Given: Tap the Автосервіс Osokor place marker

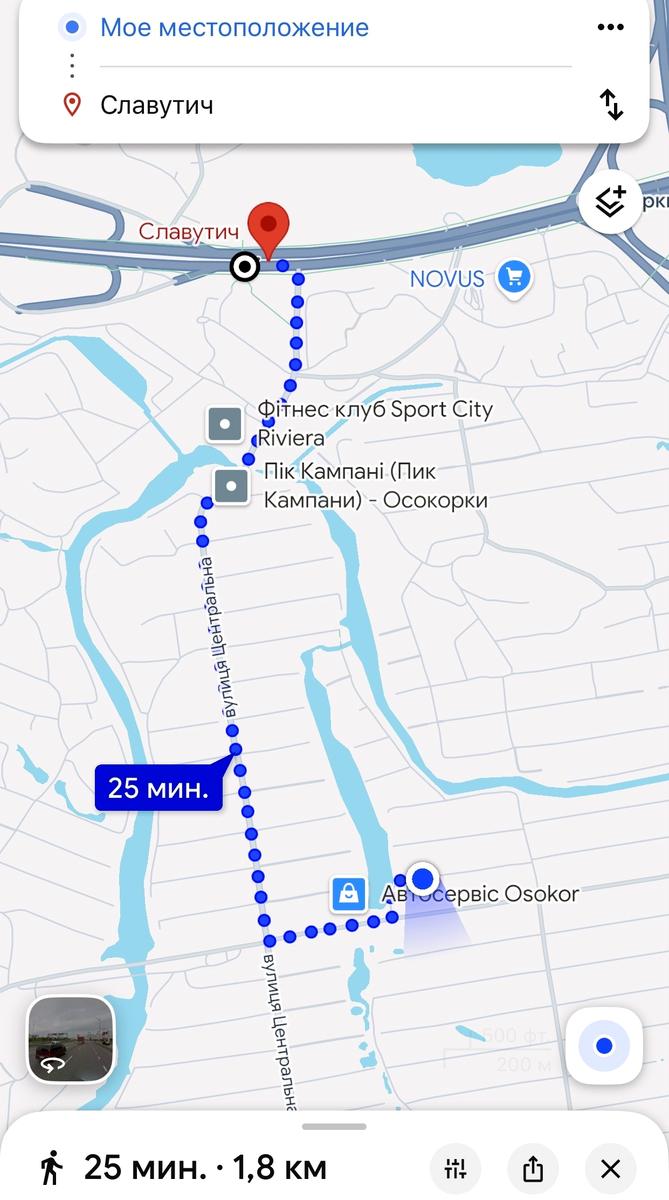Looking at the screenshot, I should pyautogui.click(x=348, y=894).
